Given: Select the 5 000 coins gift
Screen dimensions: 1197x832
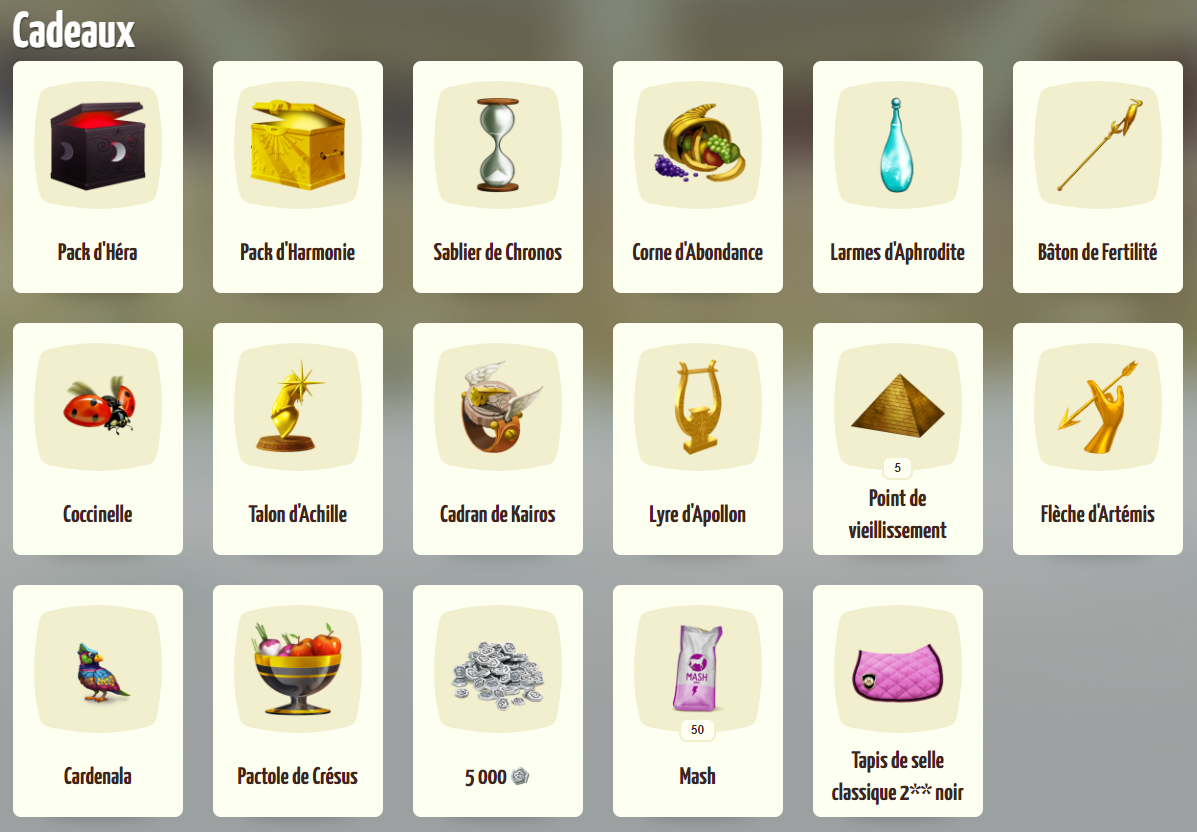Looking at the screenshot, I should click(498, 701).
